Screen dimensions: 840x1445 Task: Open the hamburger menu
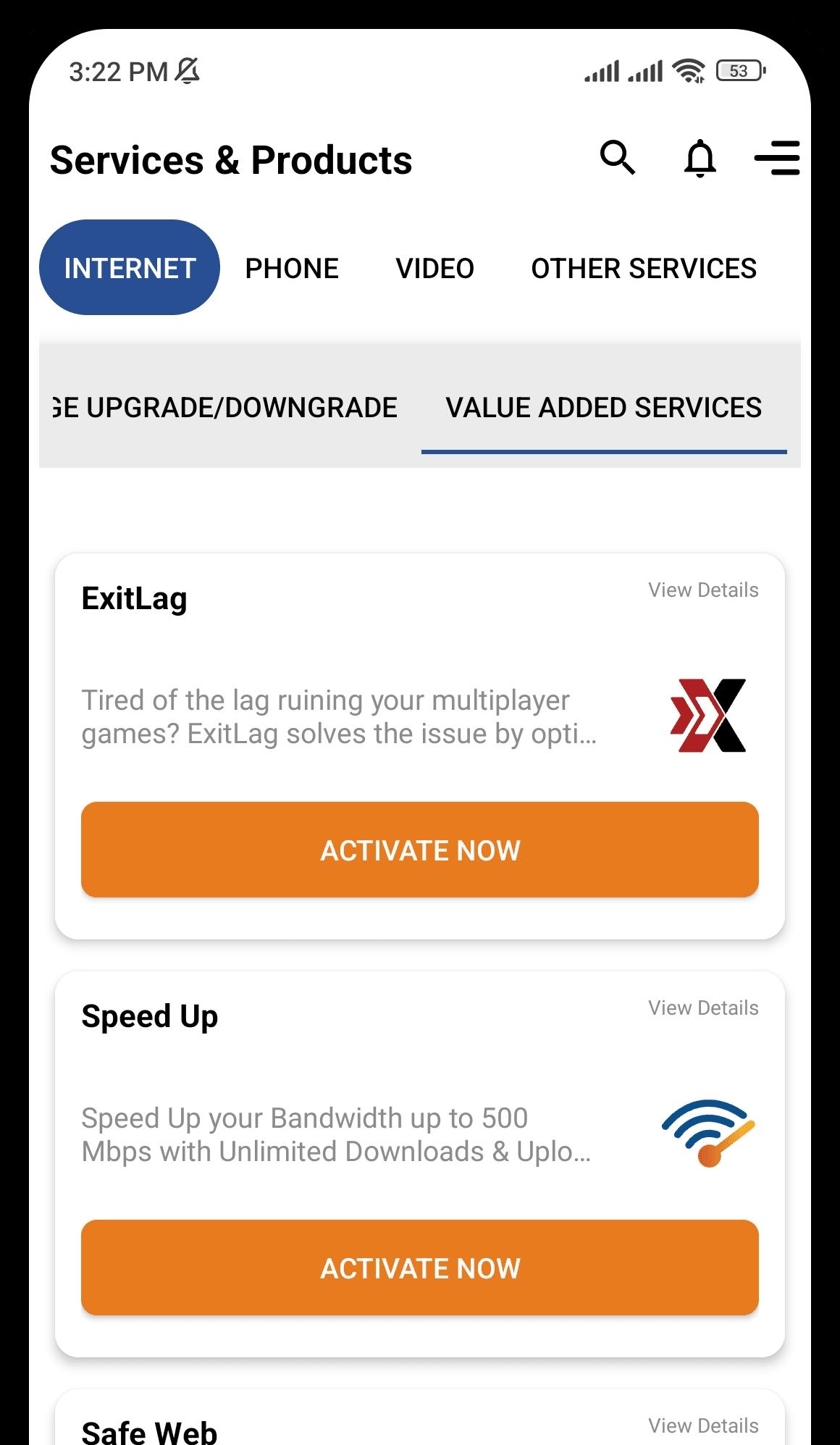point(777,158)
